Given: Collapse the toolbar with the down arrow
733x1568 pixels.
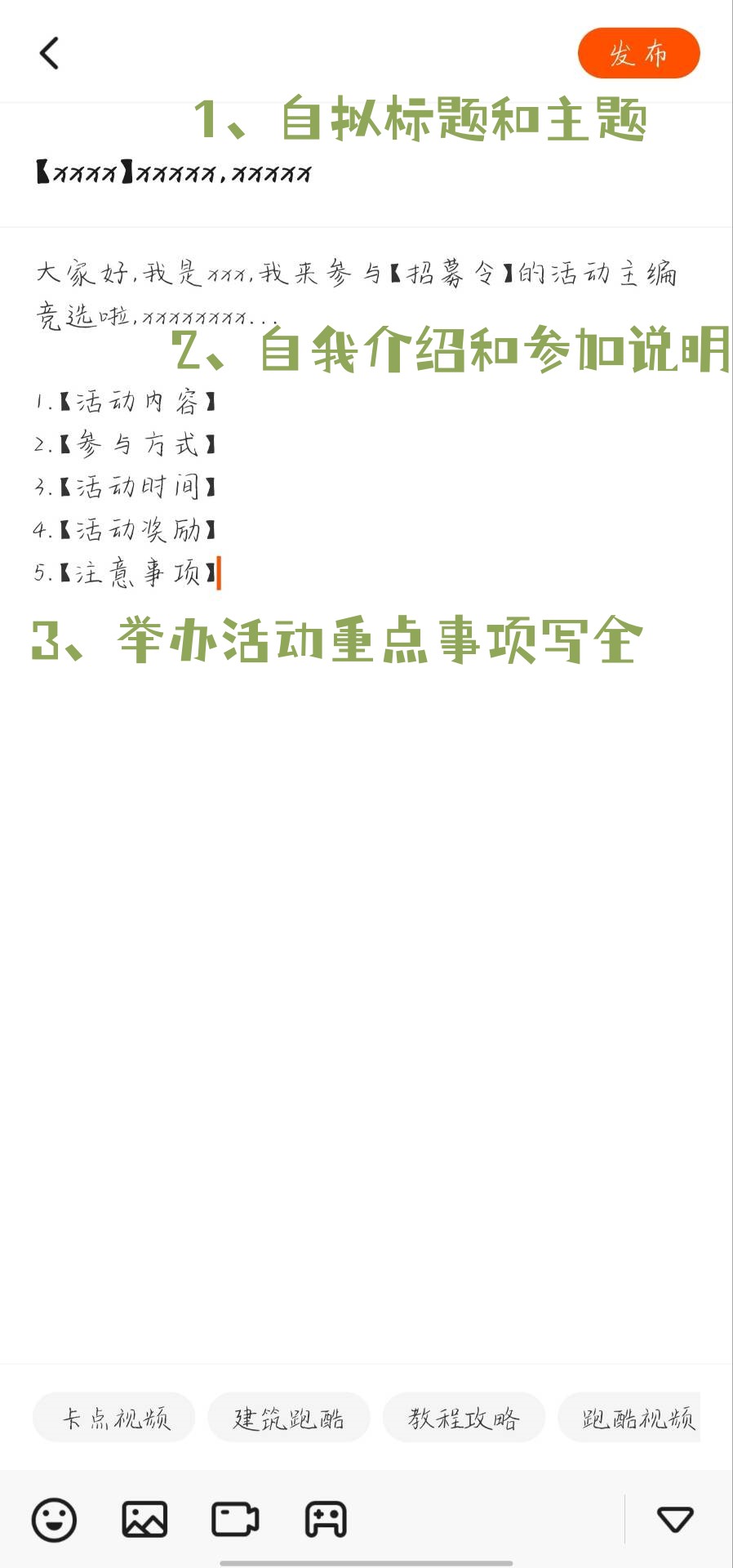Looking at the screenshot, I should point(675,1520).
